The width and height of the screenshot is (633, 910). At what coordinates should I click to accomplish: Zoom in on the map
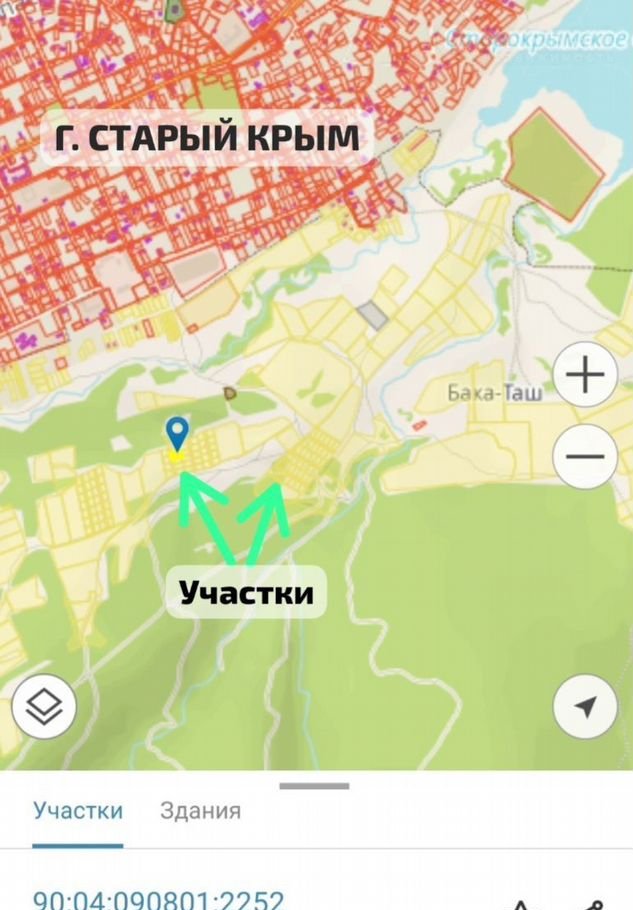[585, 376]
